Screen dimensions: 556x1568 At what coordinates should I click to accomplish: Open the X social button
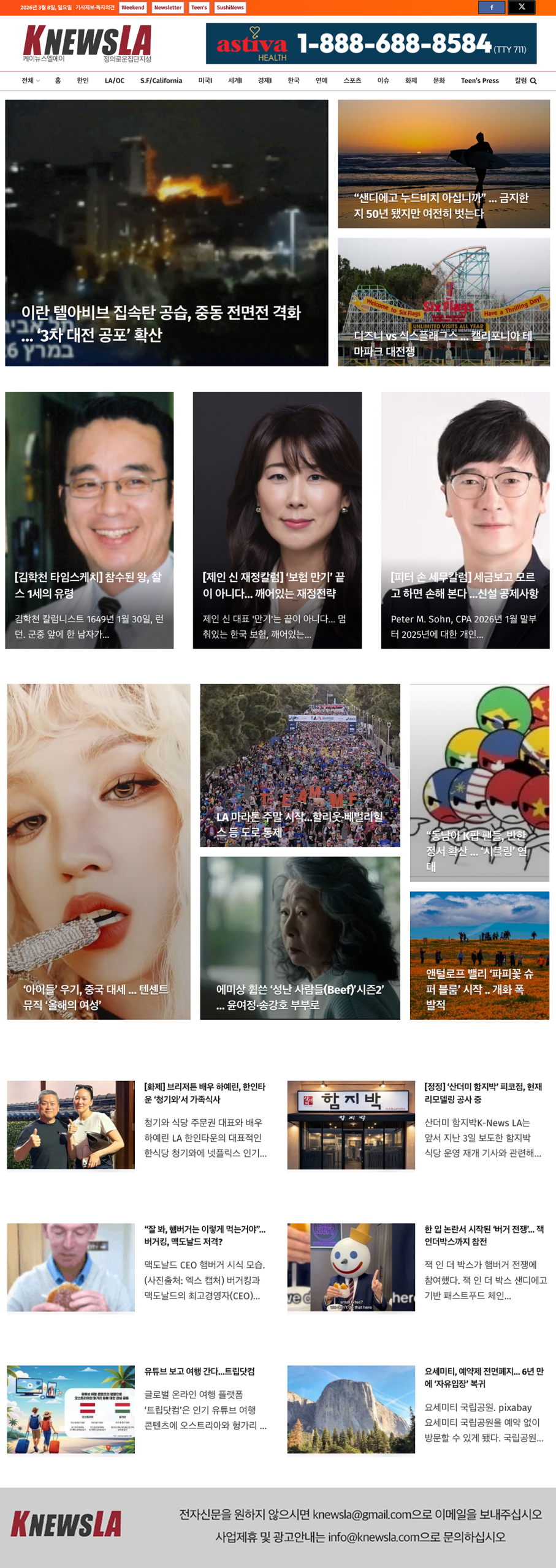522,7
